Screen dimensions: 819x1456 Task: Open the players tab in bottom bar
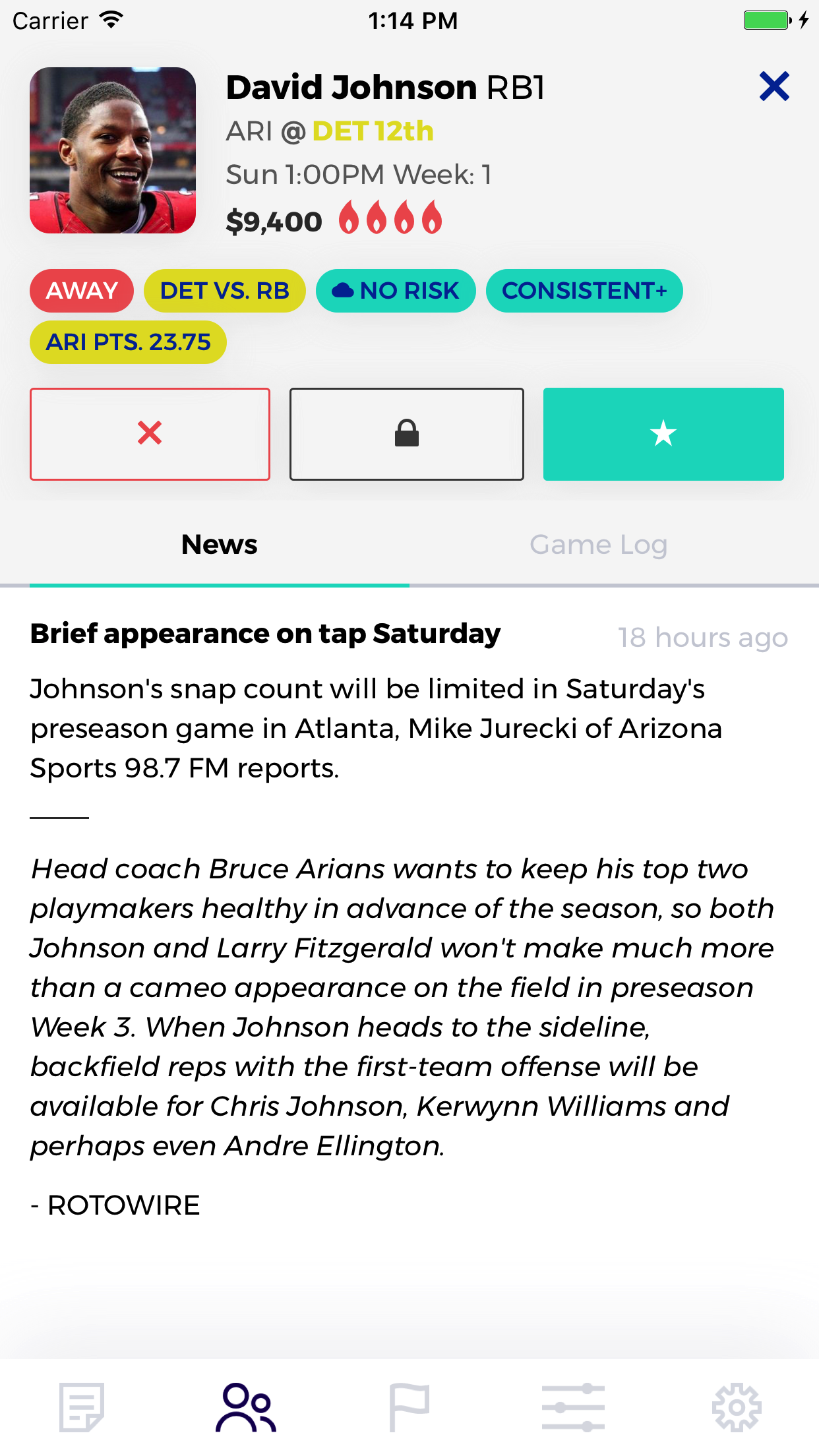pos(246,1407)
